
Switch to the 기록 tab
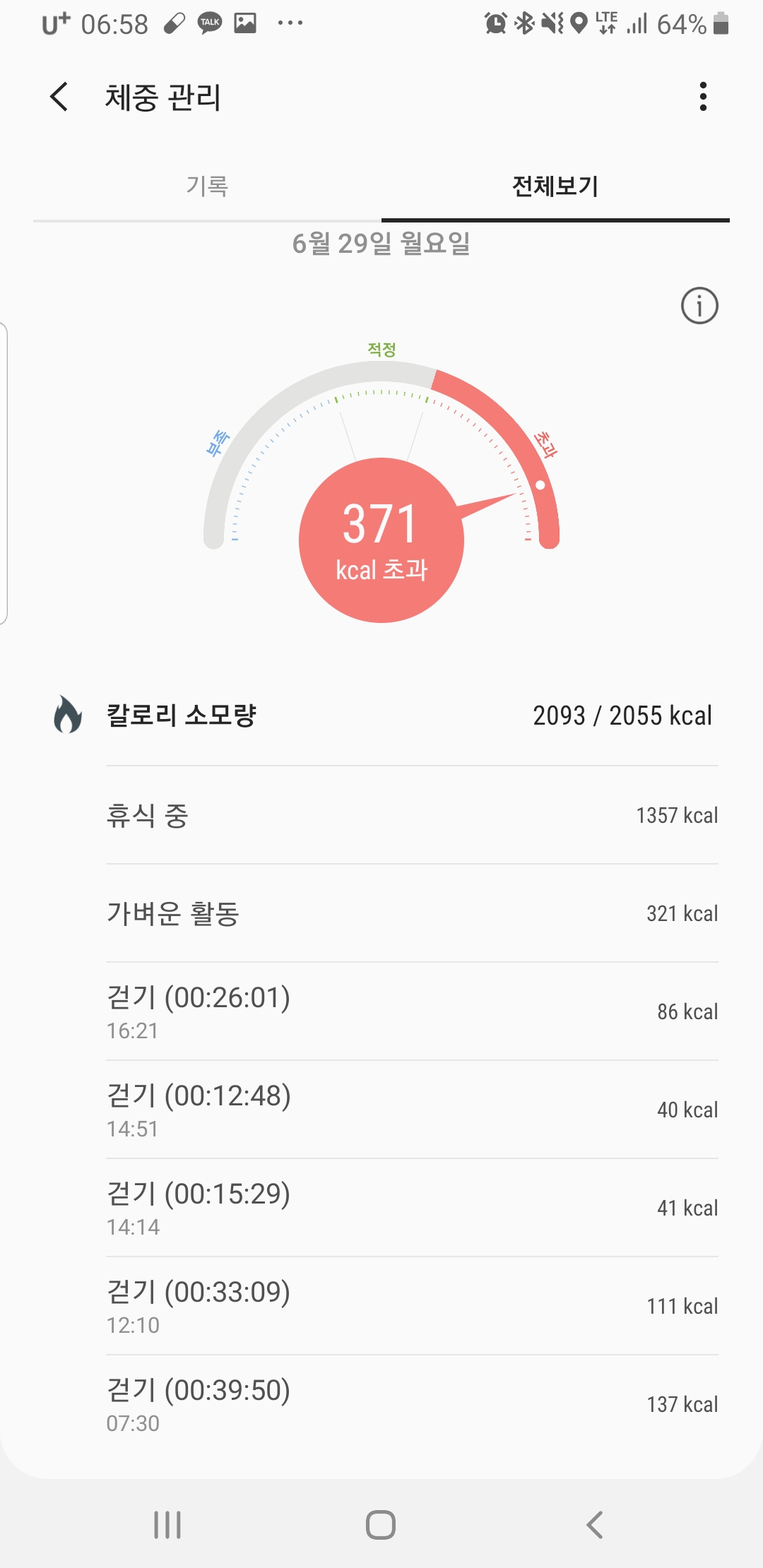point(207,186)
